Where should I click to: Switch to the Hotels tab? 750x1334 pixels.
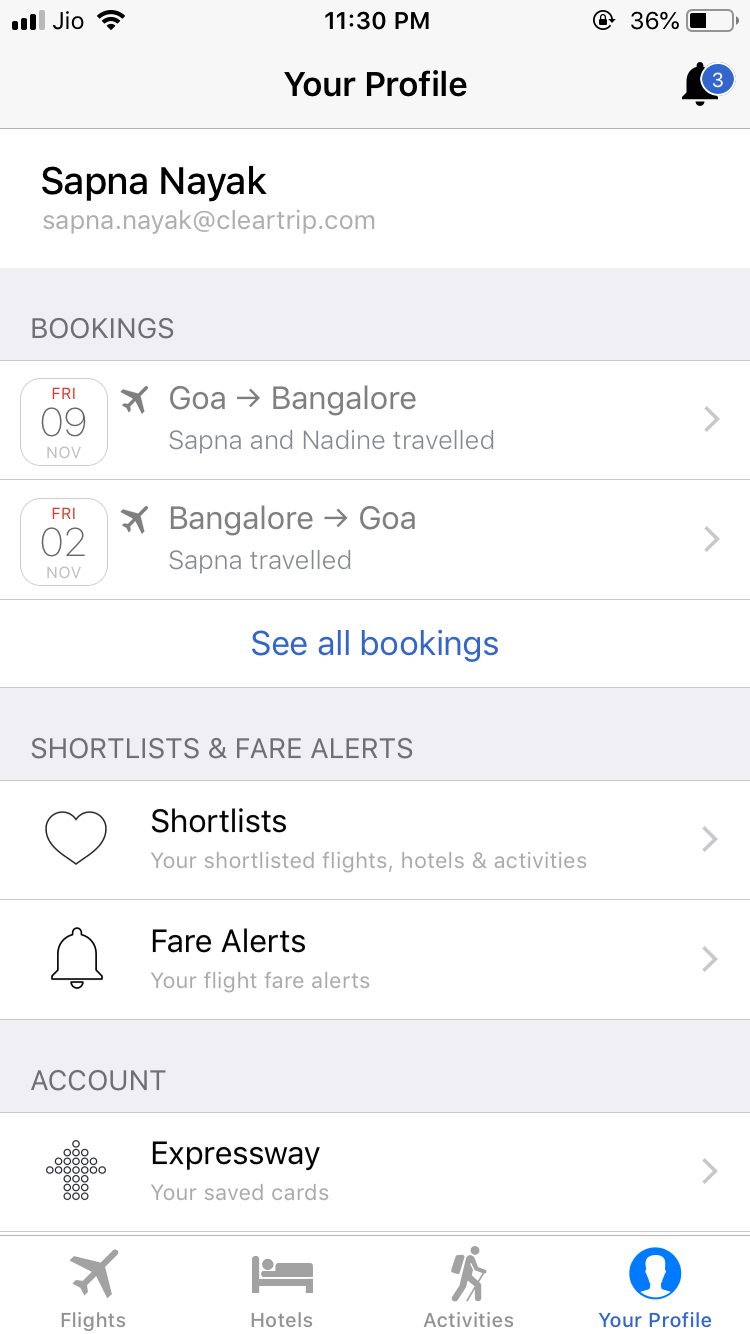281,1288
